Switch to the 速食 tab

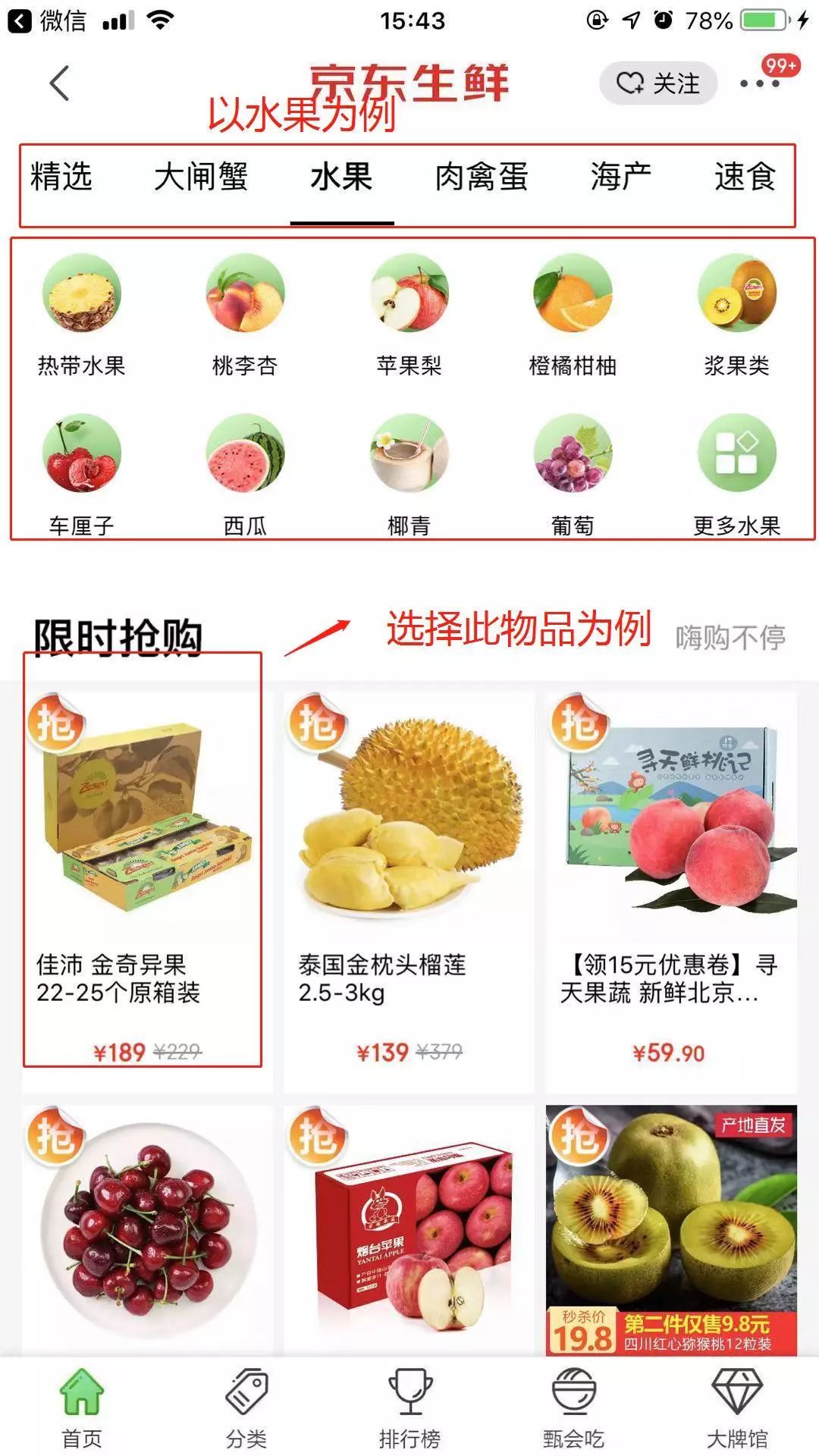tap(747, 177)
